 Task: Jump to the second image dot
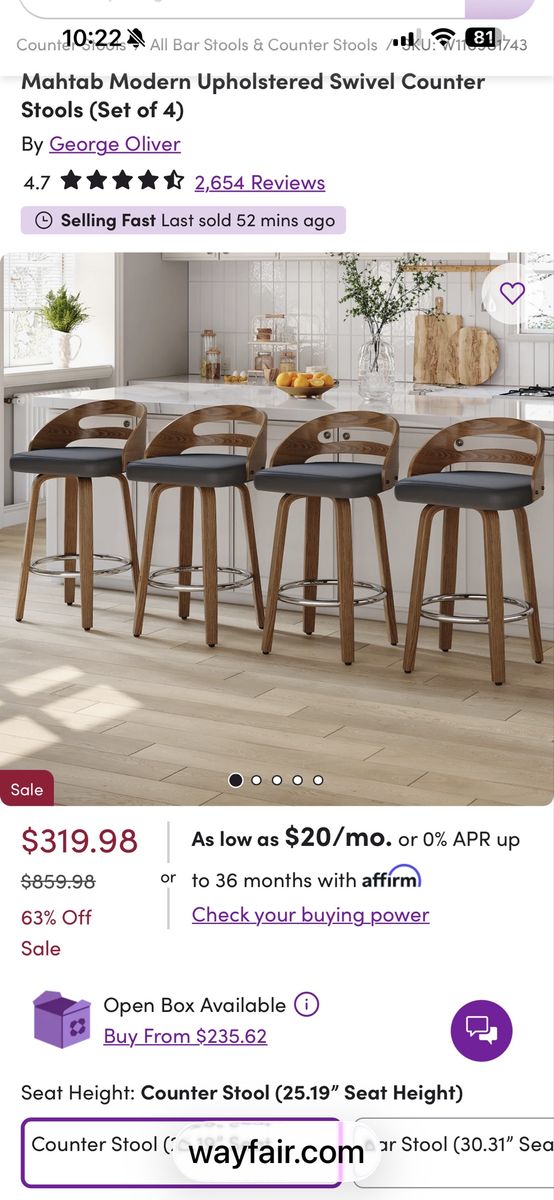click(x=257, y=780)
